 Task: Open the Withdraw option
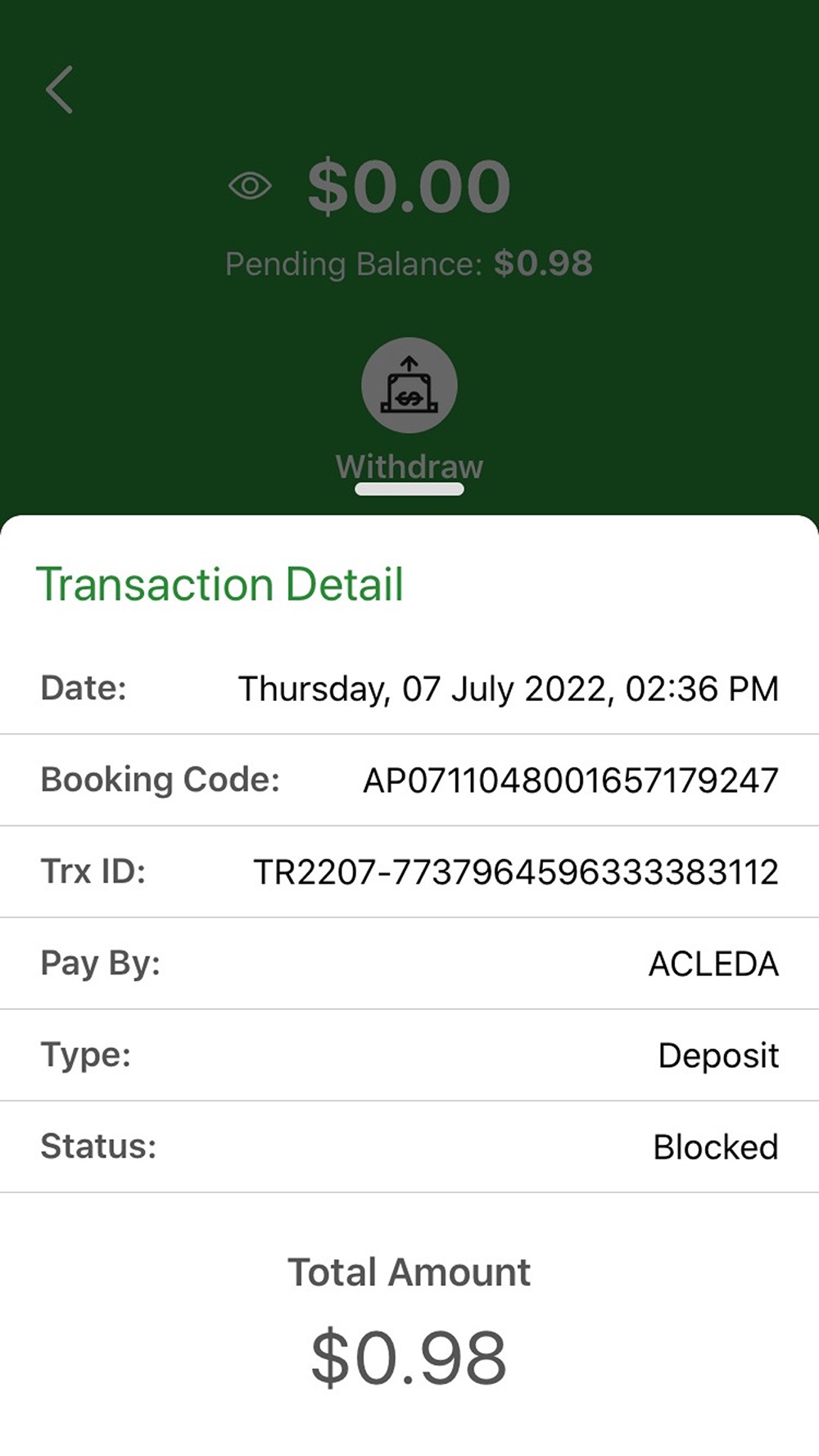point(409,386)
